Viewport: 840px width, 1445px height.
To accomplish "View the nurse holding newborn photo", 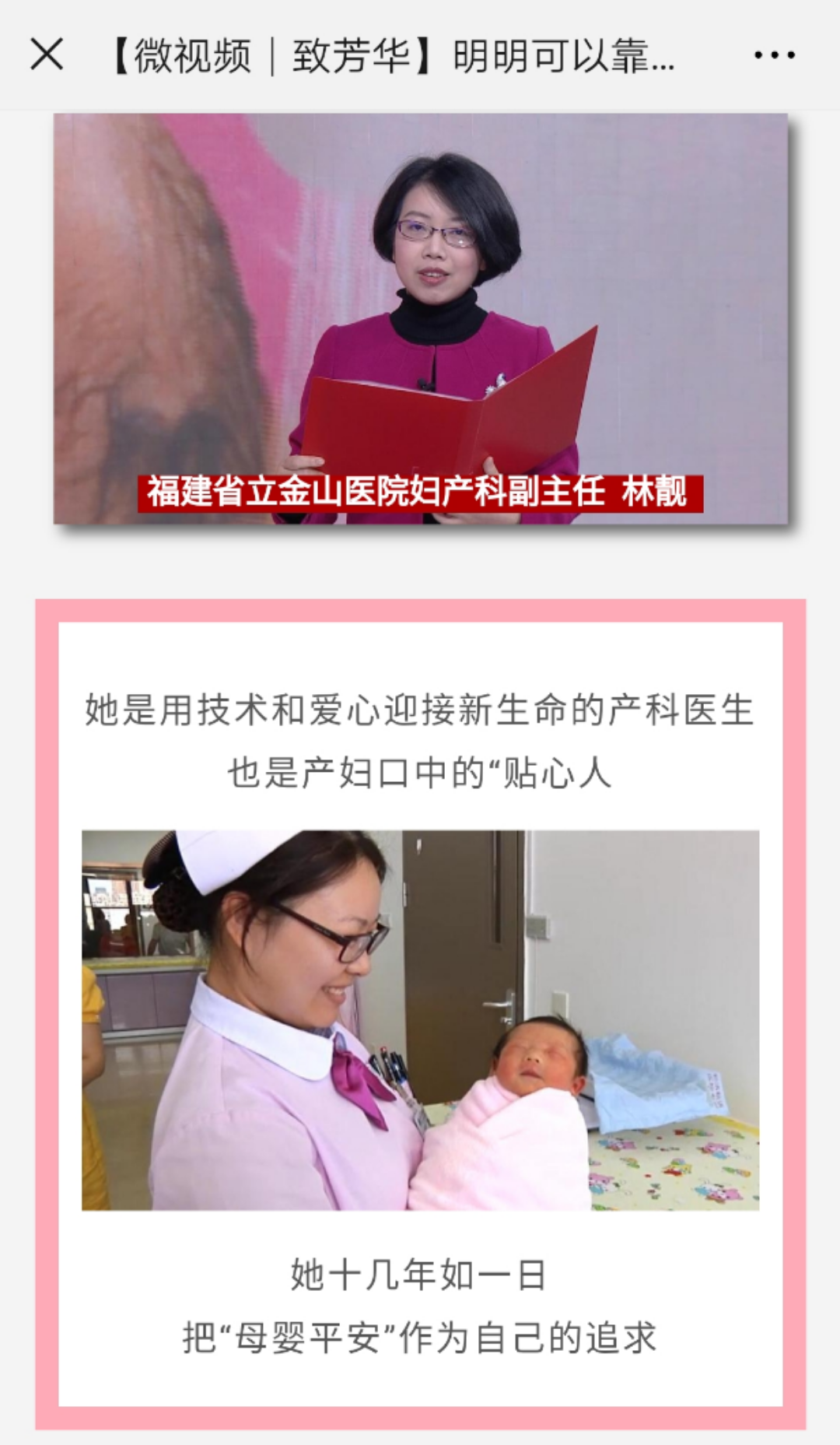I will coord(420,1019).
